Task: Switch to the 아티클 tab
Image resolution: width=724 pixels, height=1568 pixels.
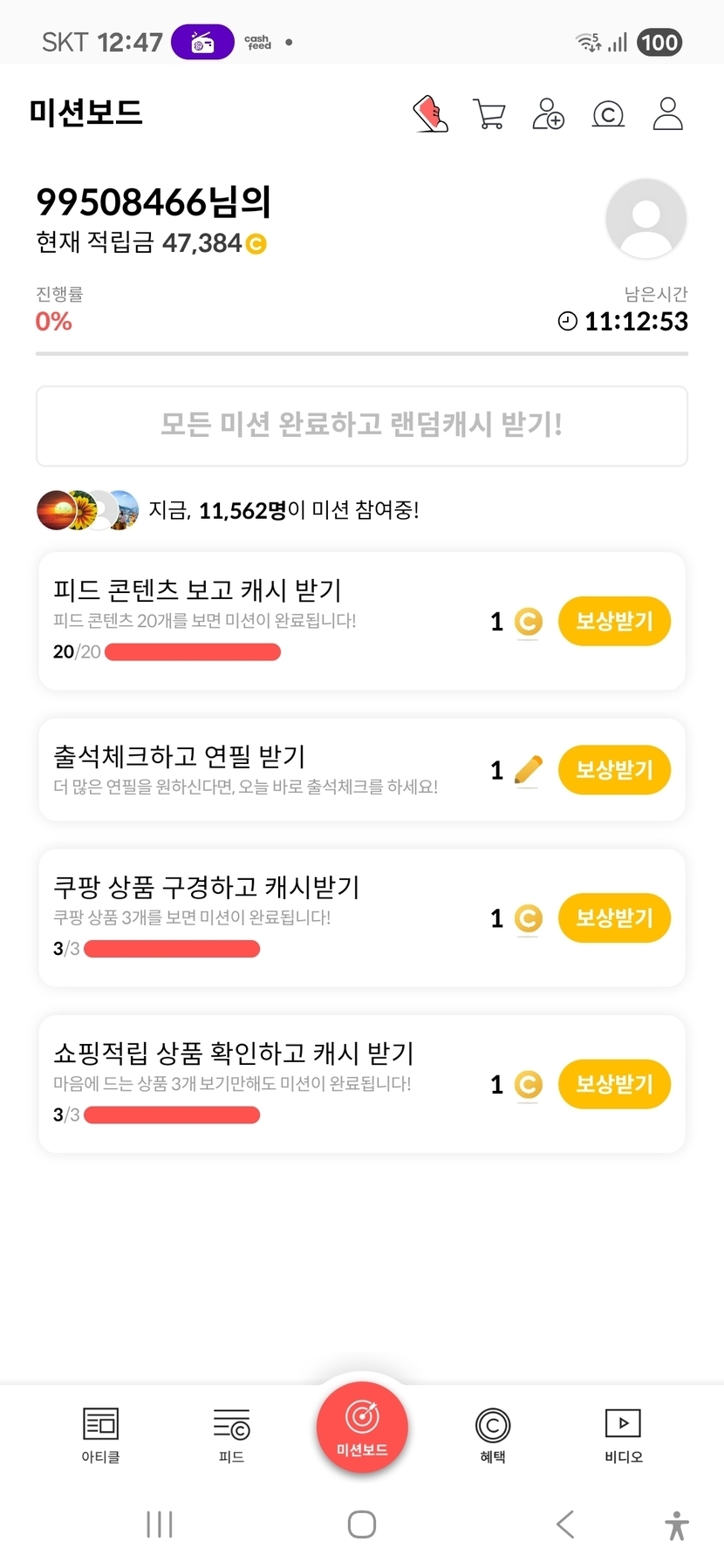Action: (x=100, y=1435)
